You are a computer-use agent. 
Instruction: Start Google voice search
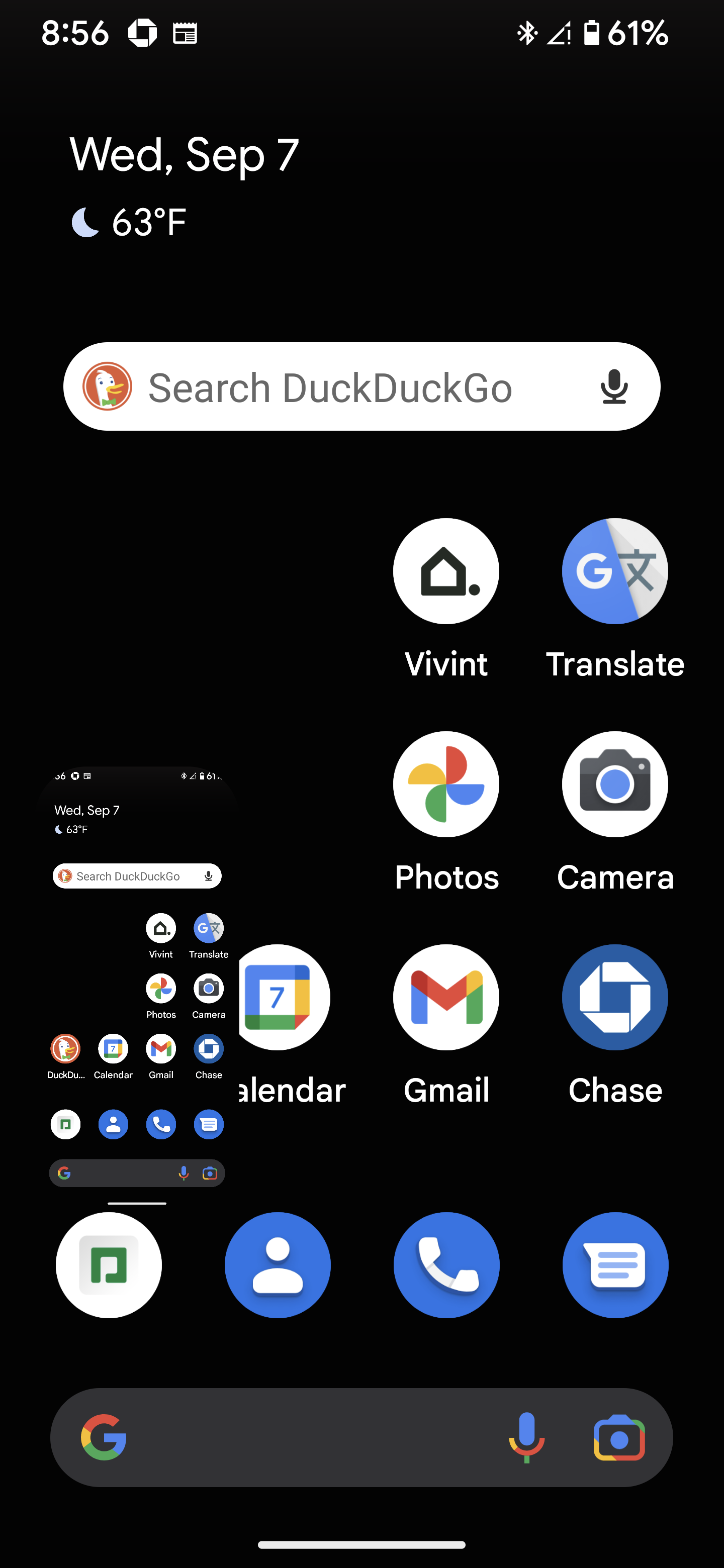point(526,1438)
